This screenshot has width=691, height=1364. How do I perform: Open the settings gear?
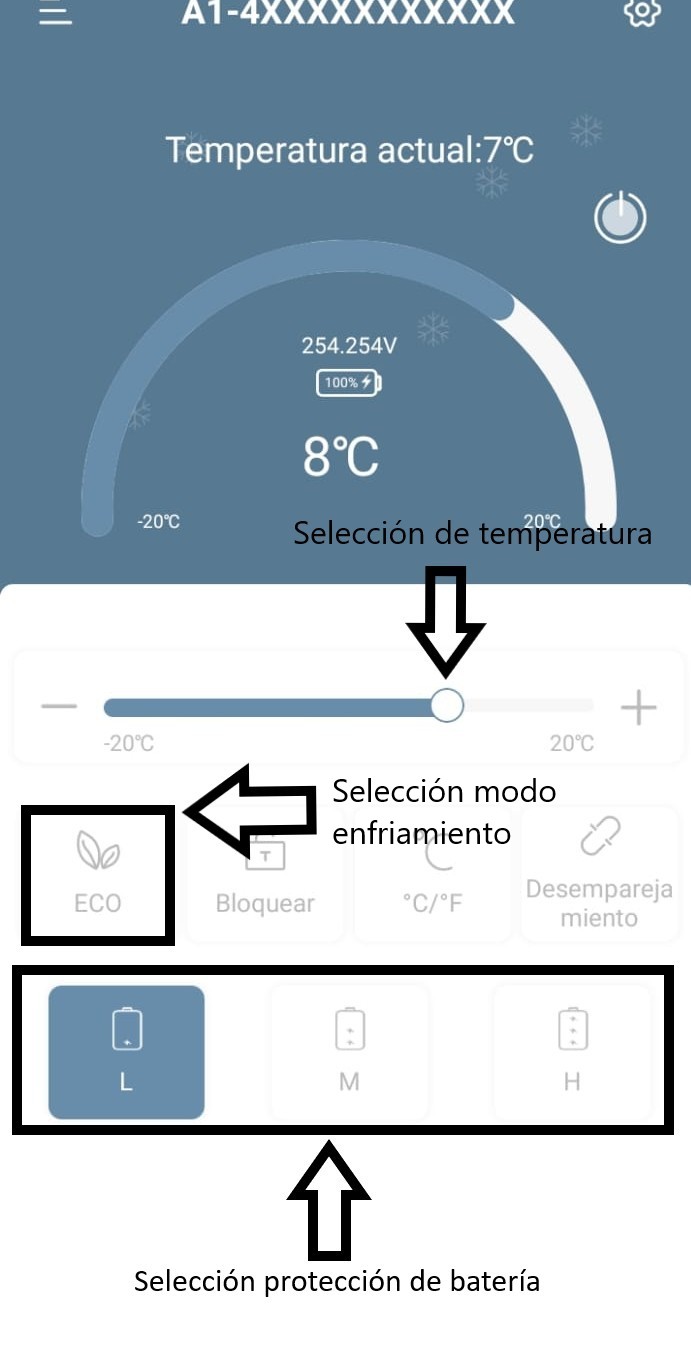(x=642, y=13)
